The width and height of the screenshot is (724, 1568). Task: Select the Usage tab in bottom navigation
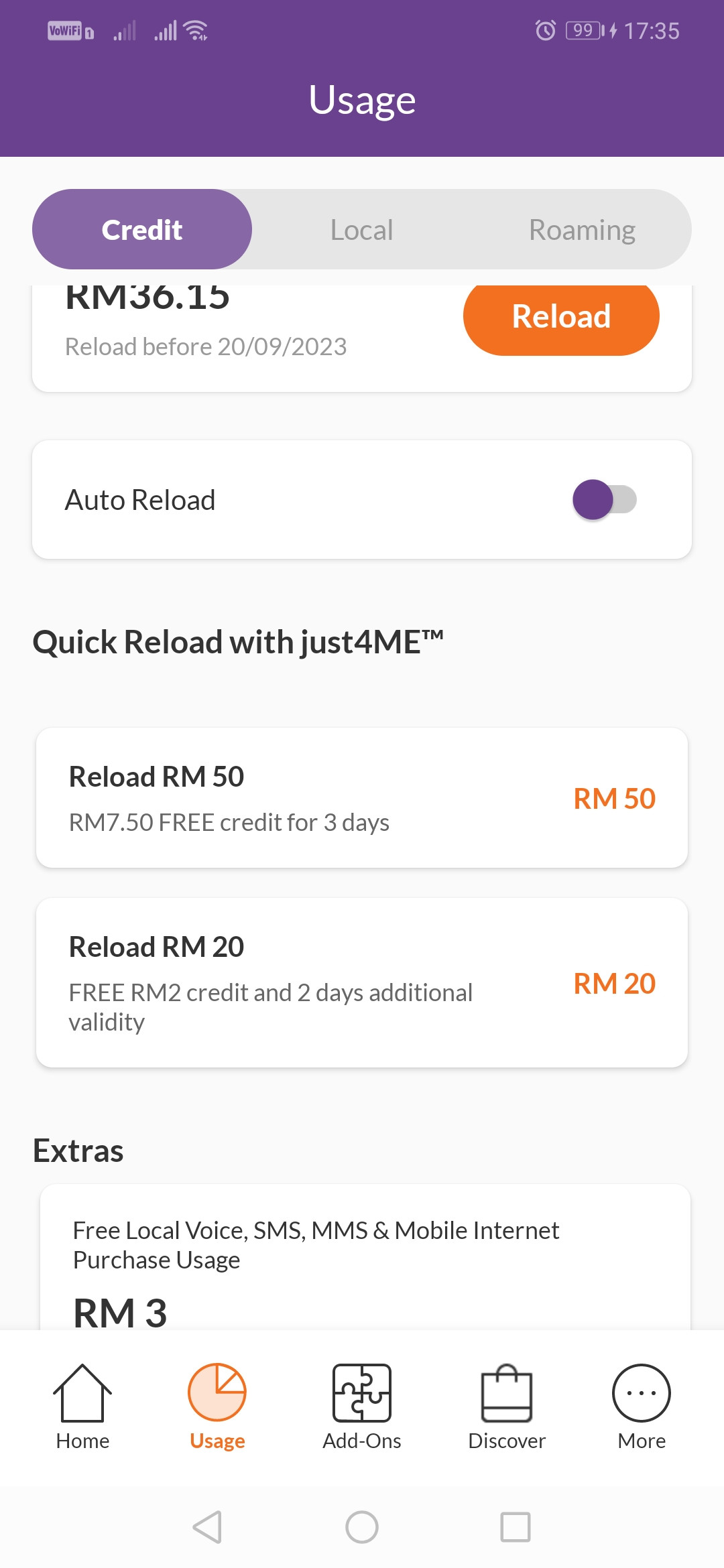(x=217, y=1407)
